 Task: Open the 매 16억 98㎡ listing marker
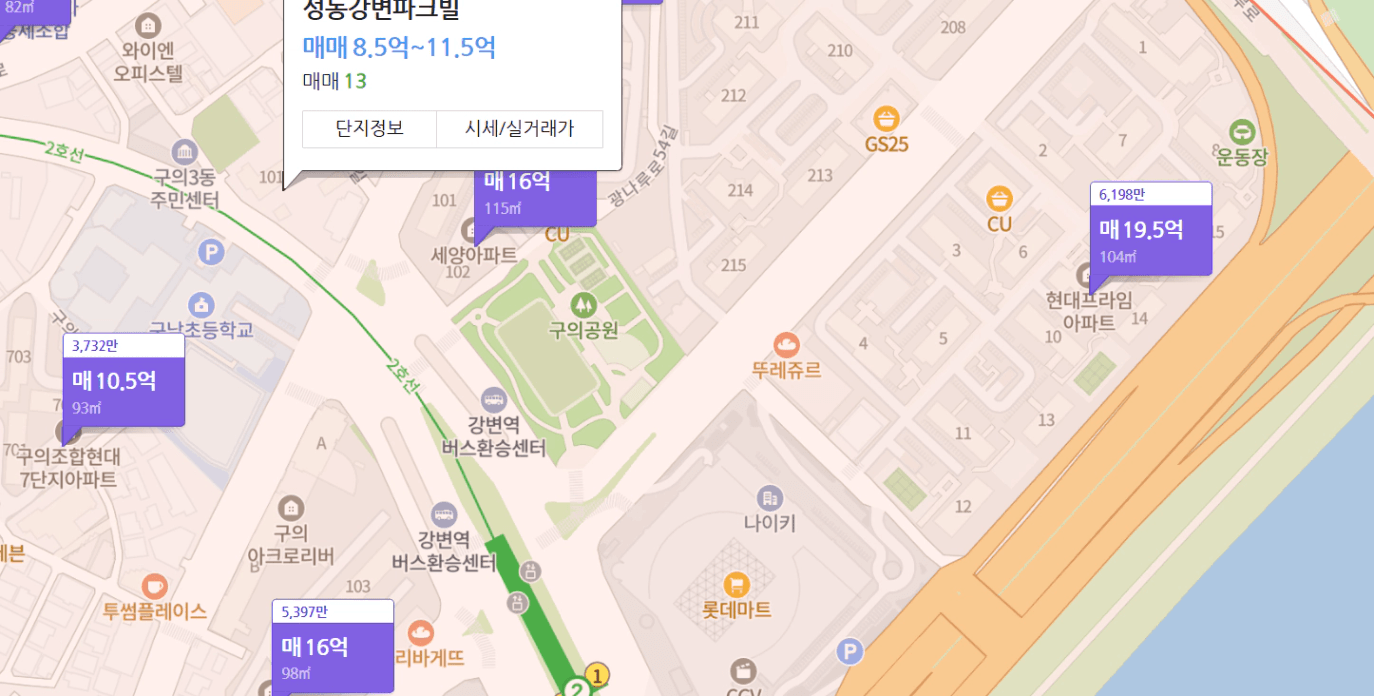(332, 655)
